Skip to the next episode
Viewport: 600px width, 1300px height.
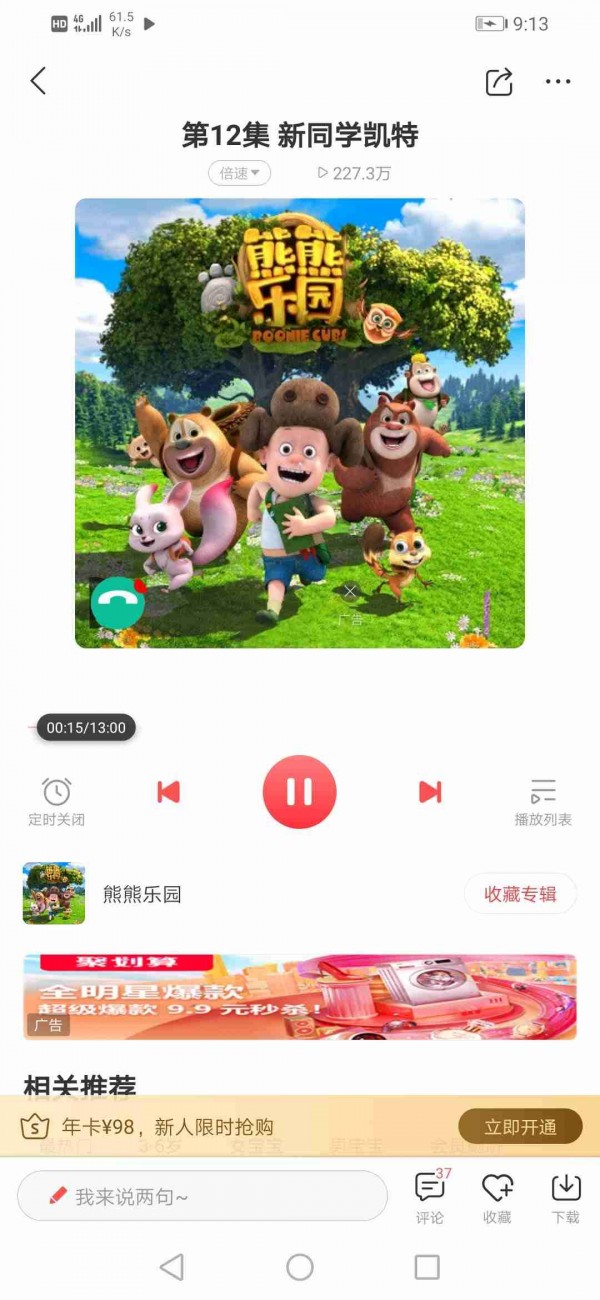[x=430, y=792]
